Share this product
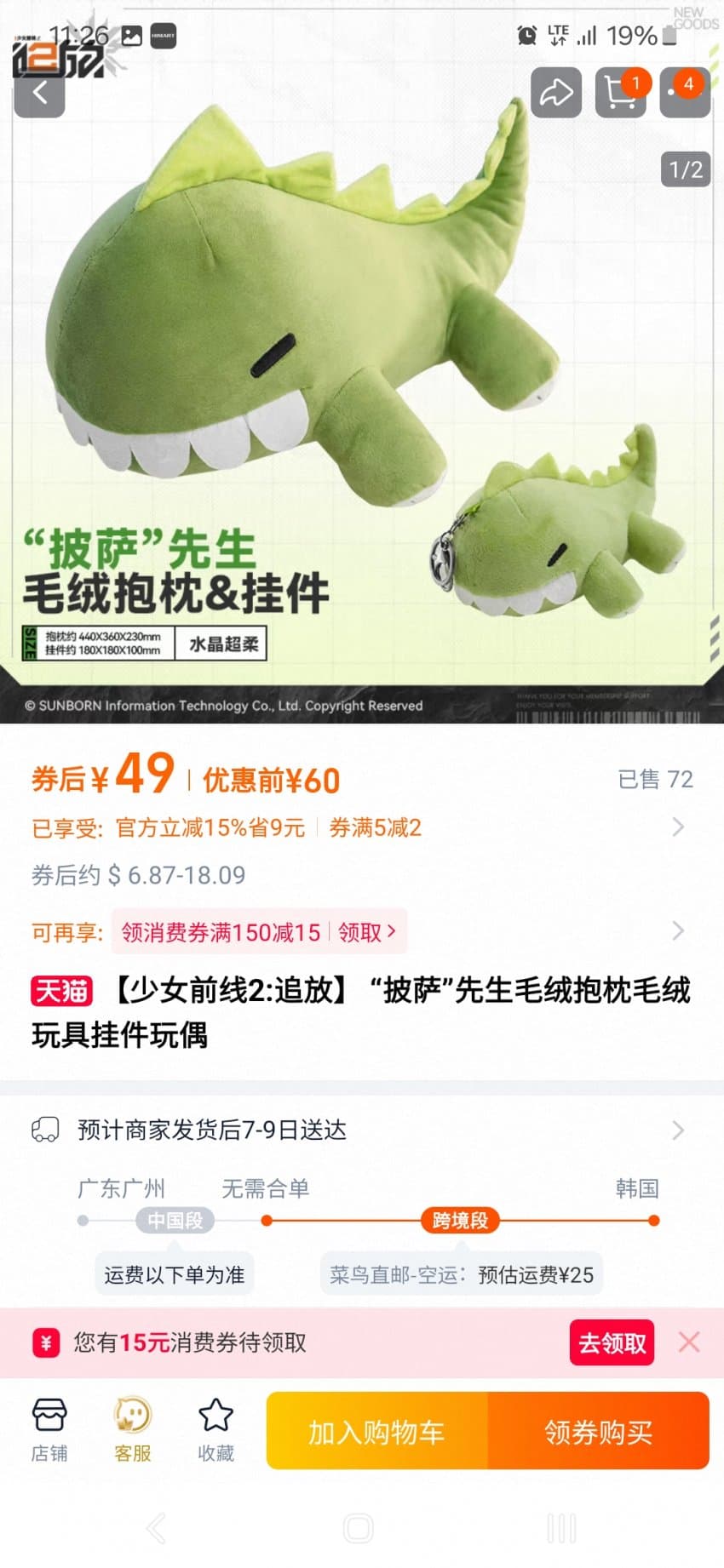The height and width of the screenshot is (1568, 724). click(x=556, y=92)
